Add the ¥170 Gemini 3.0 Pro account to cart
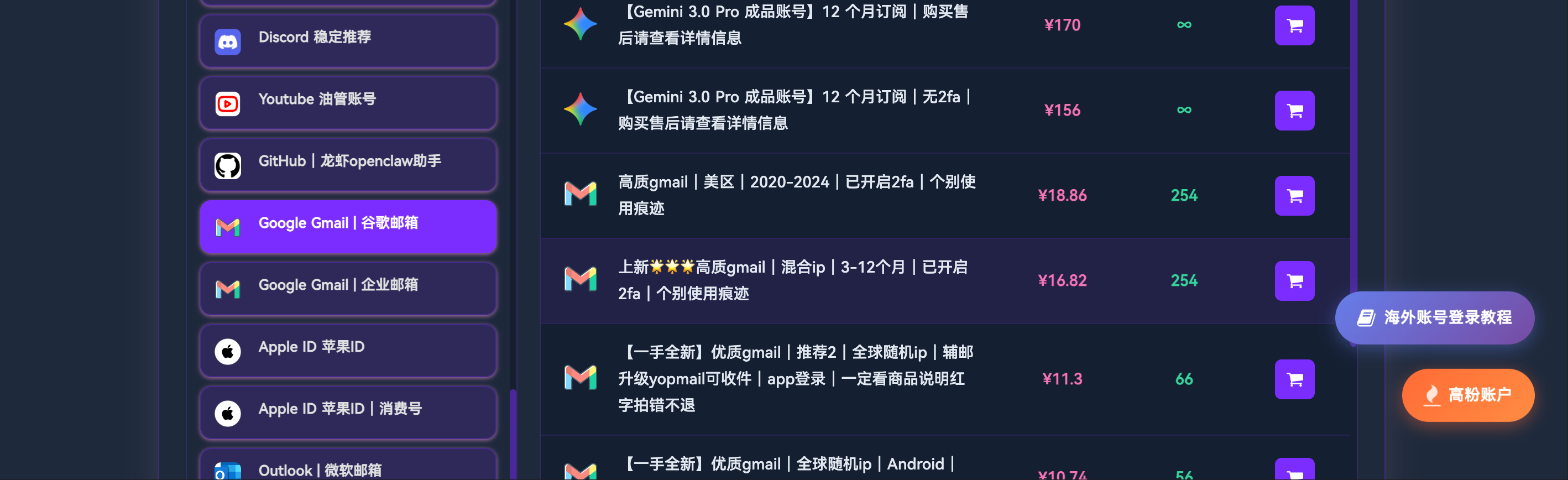This screenshot has width=1568, height=480. (x=1294, y=25)
